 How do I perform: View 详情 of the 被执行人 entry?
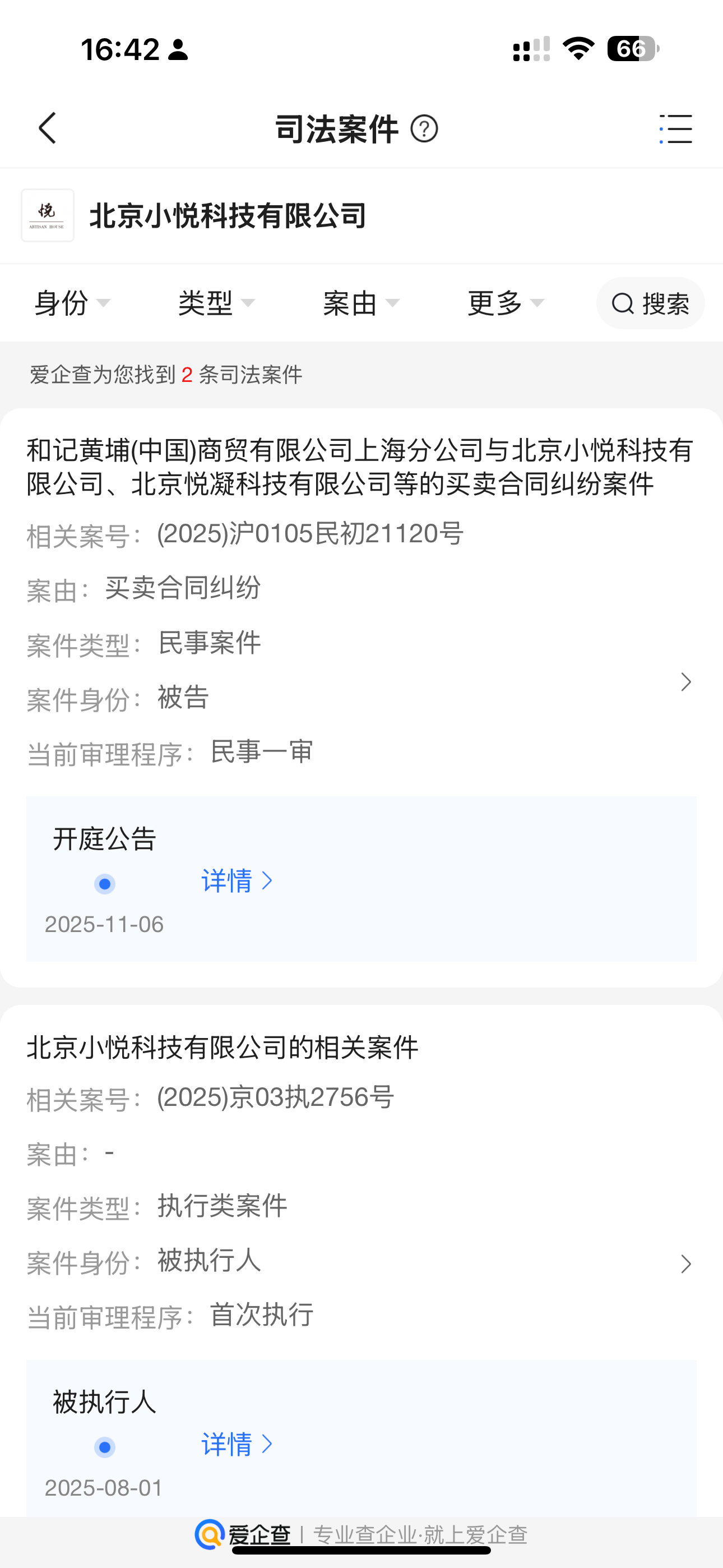237,1445
